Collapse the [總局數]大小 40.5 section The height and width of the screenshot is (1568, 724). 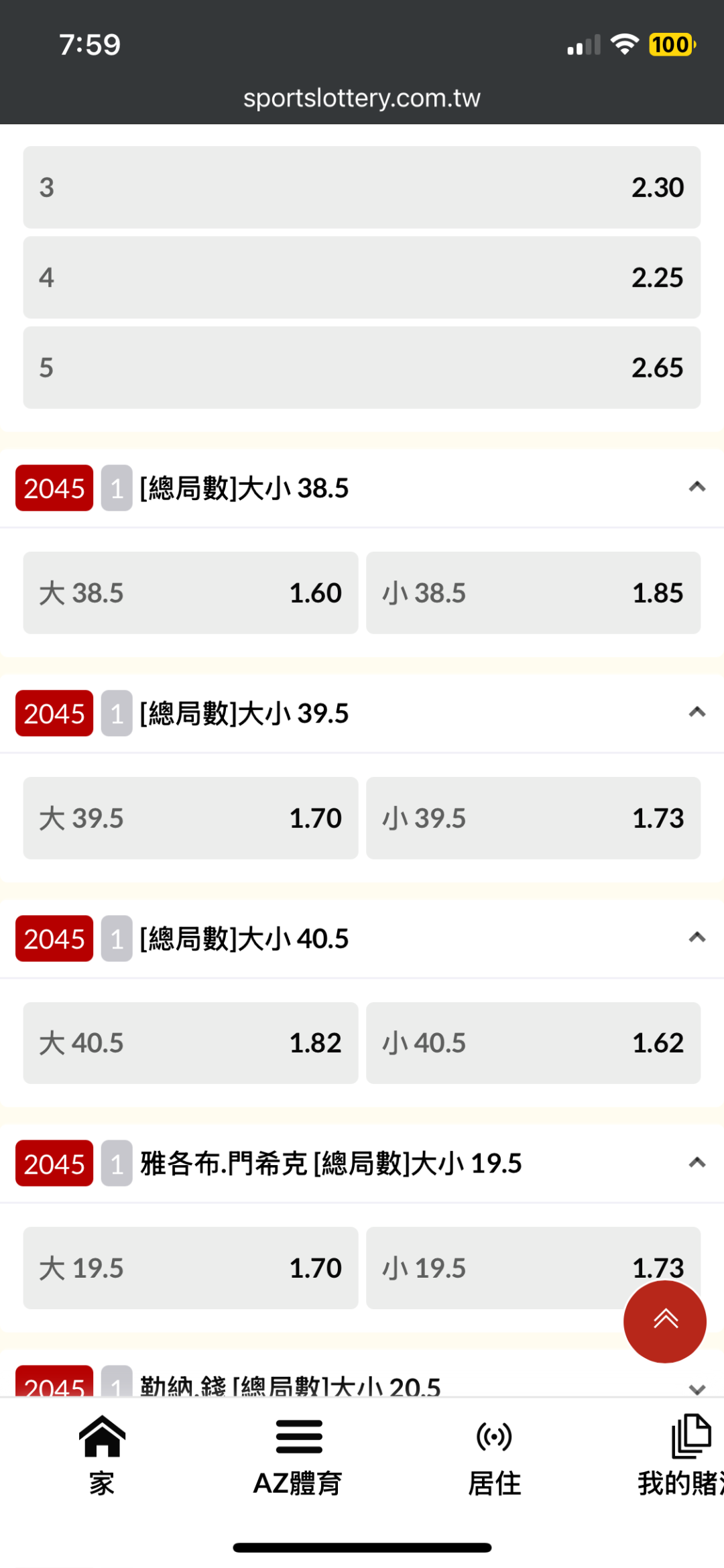tap(697, 938)
